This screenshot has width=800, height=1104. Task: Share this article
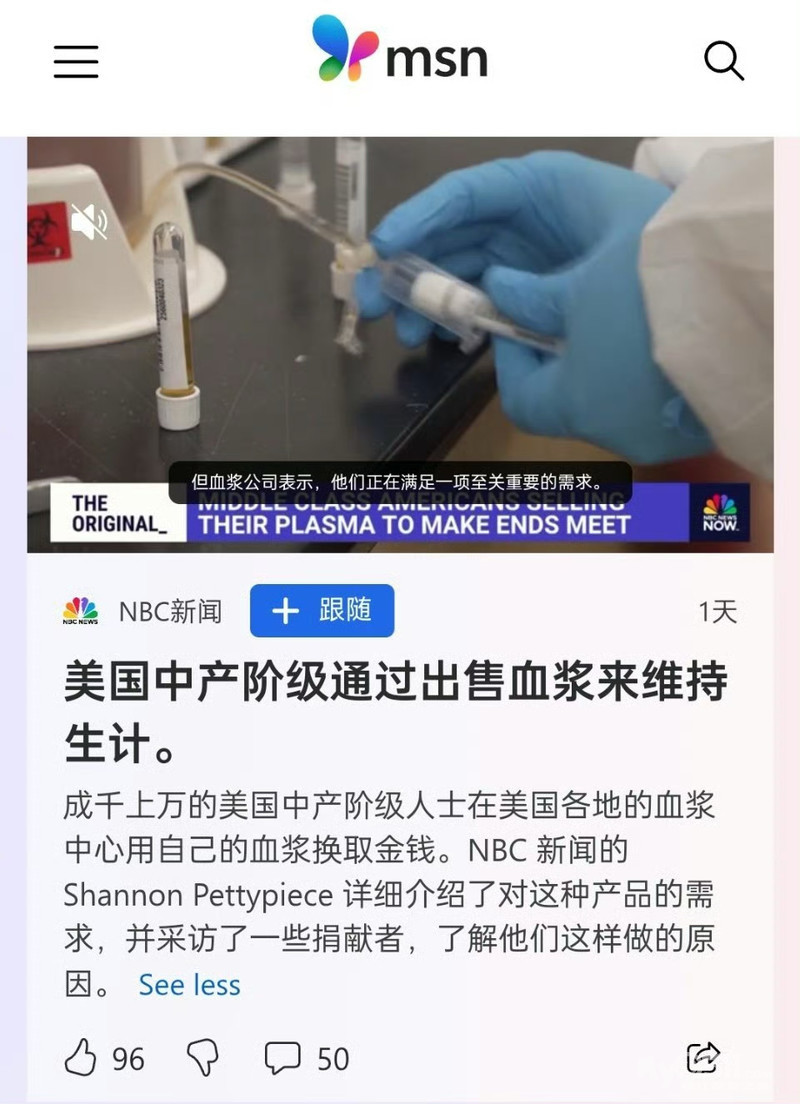tap(703, 1058)
